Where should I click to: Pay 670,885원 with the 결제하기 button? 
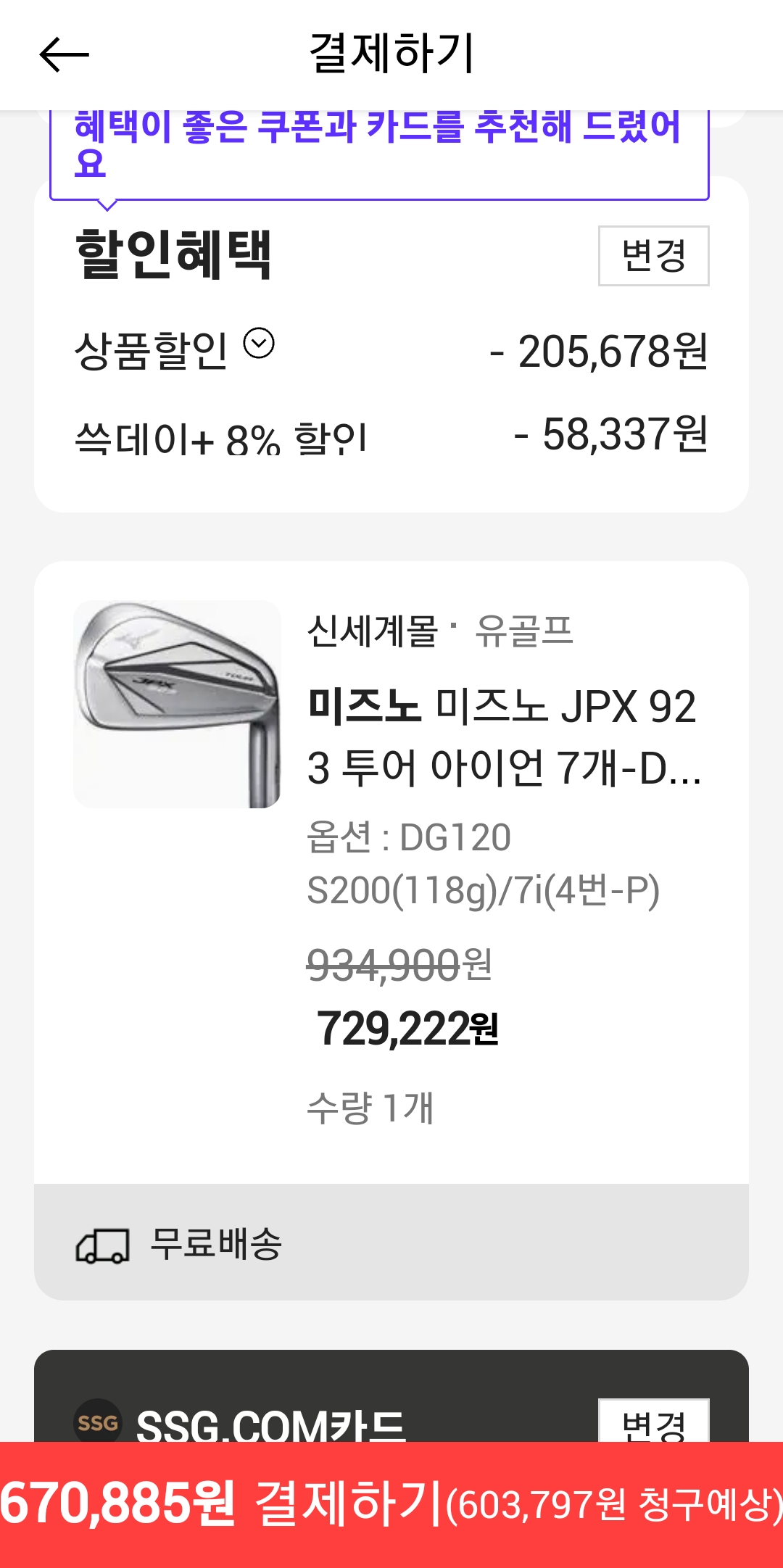tap(391, 1504)
